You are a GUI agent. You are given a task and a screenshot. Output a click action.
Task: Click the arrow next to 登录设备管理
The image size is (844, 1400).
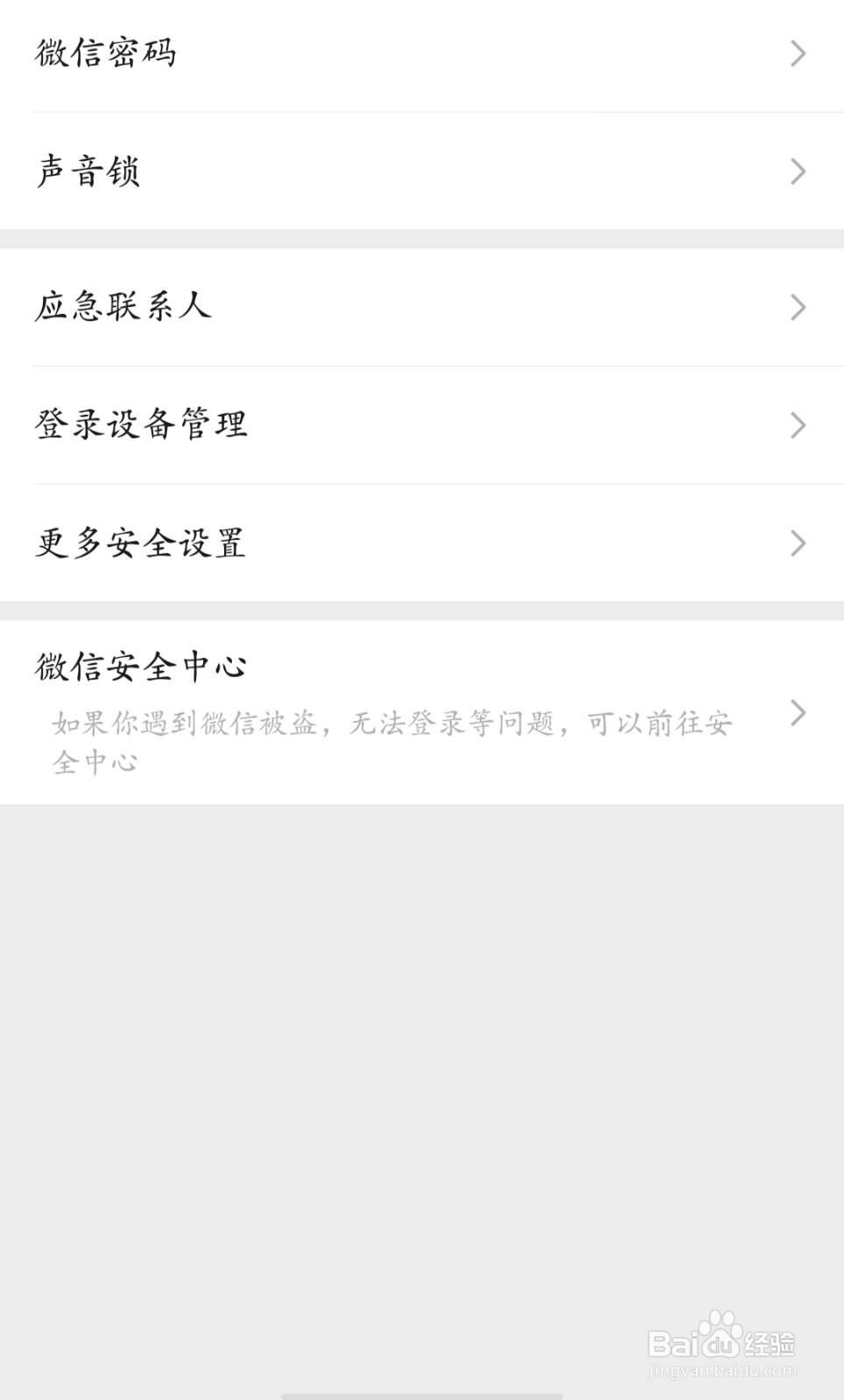(x=796, y=424)
